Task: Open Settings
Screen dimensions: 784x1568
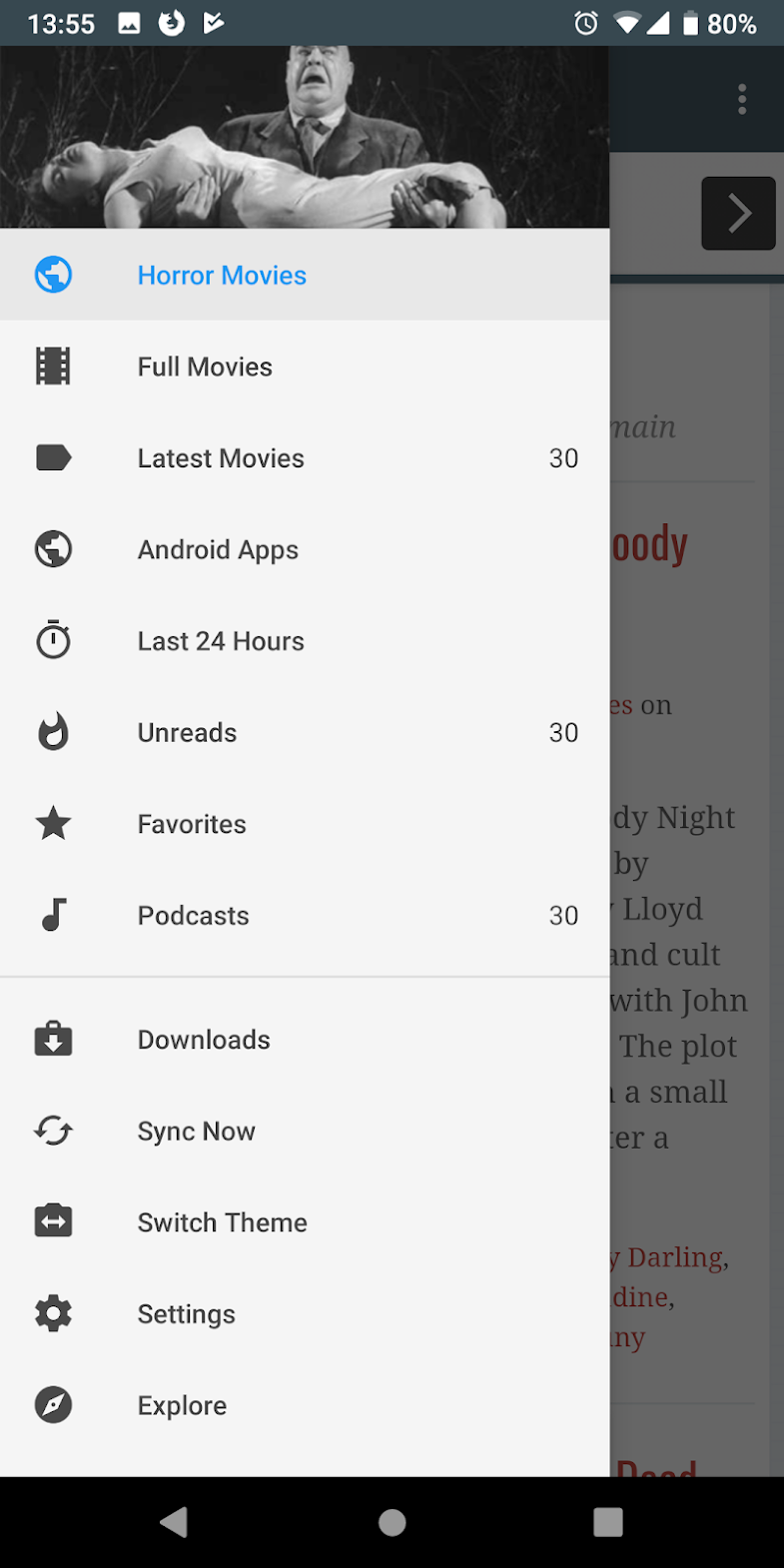Action: pyautogui.click(x=186, y=1314)
